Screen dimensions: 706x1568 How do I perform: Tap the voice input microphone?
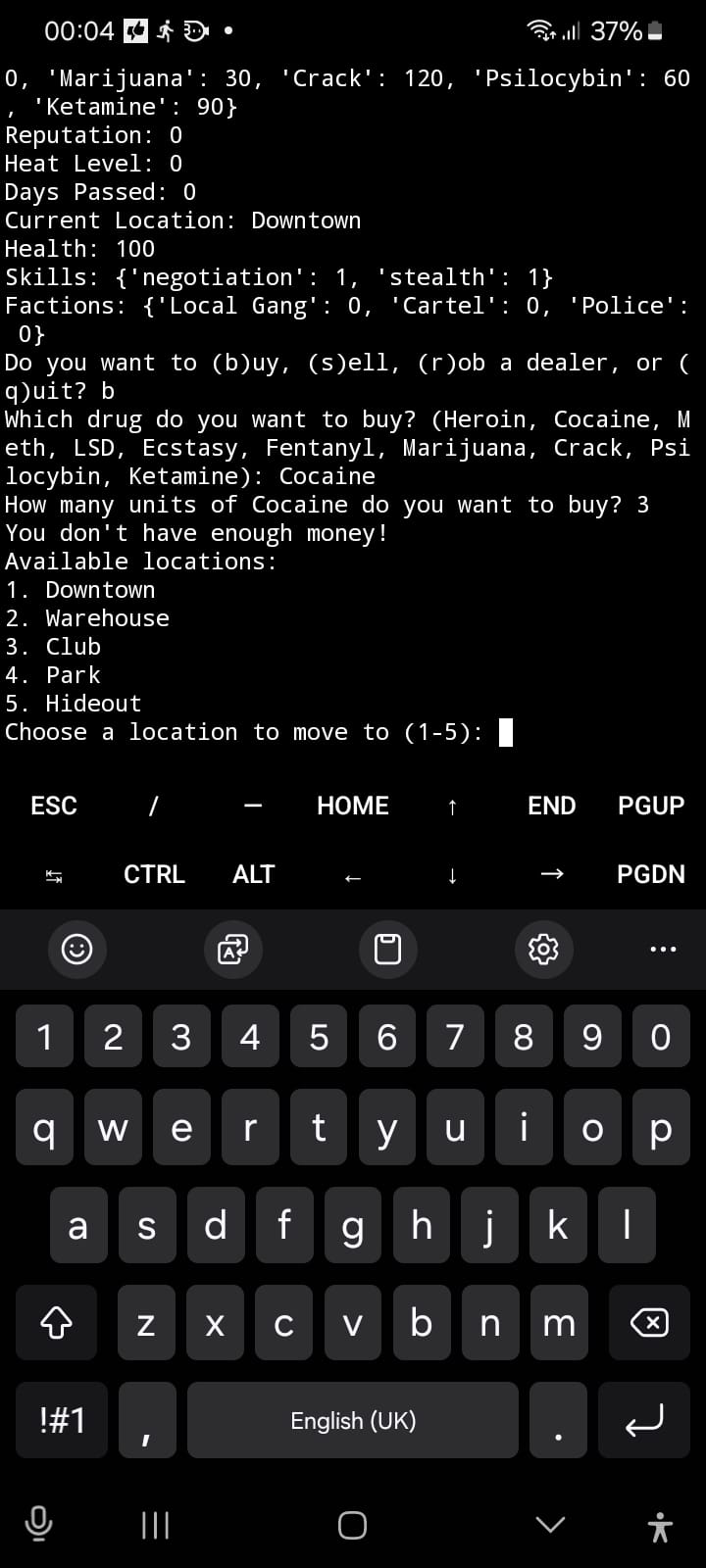[x=38, y=1524]
